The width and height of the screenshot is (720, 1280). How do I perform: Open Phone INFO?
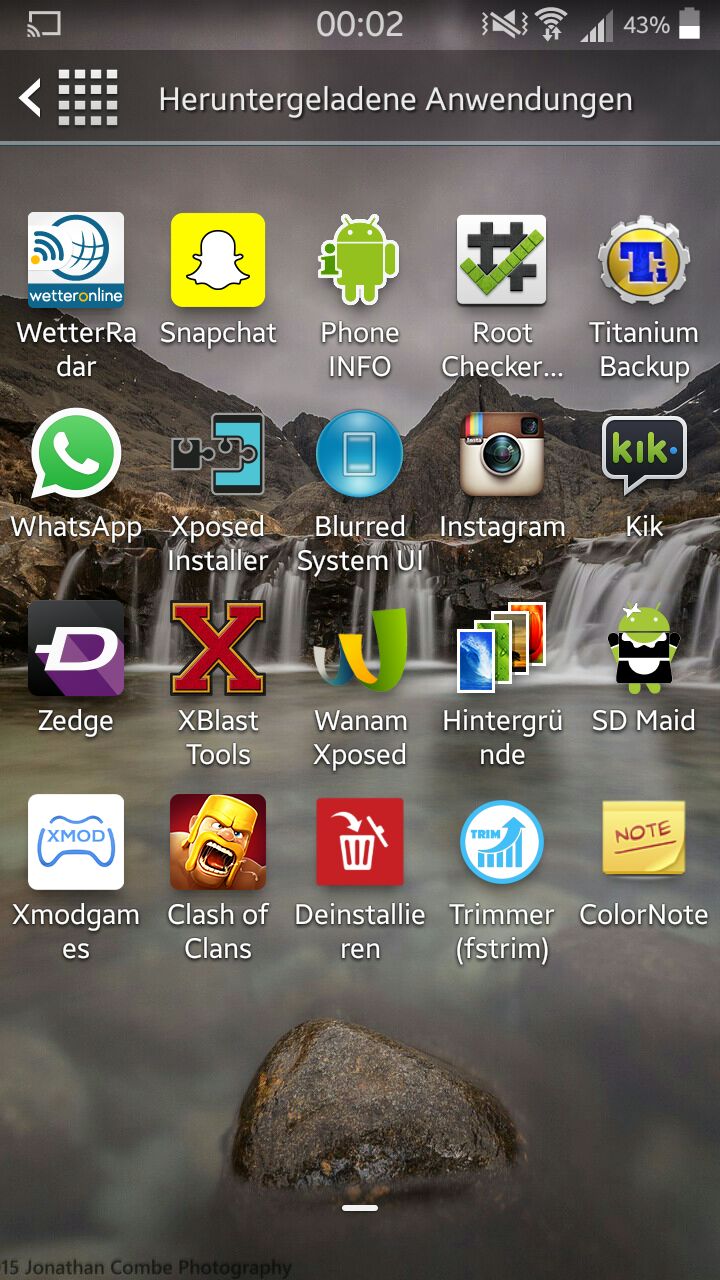tap(360, 260)
